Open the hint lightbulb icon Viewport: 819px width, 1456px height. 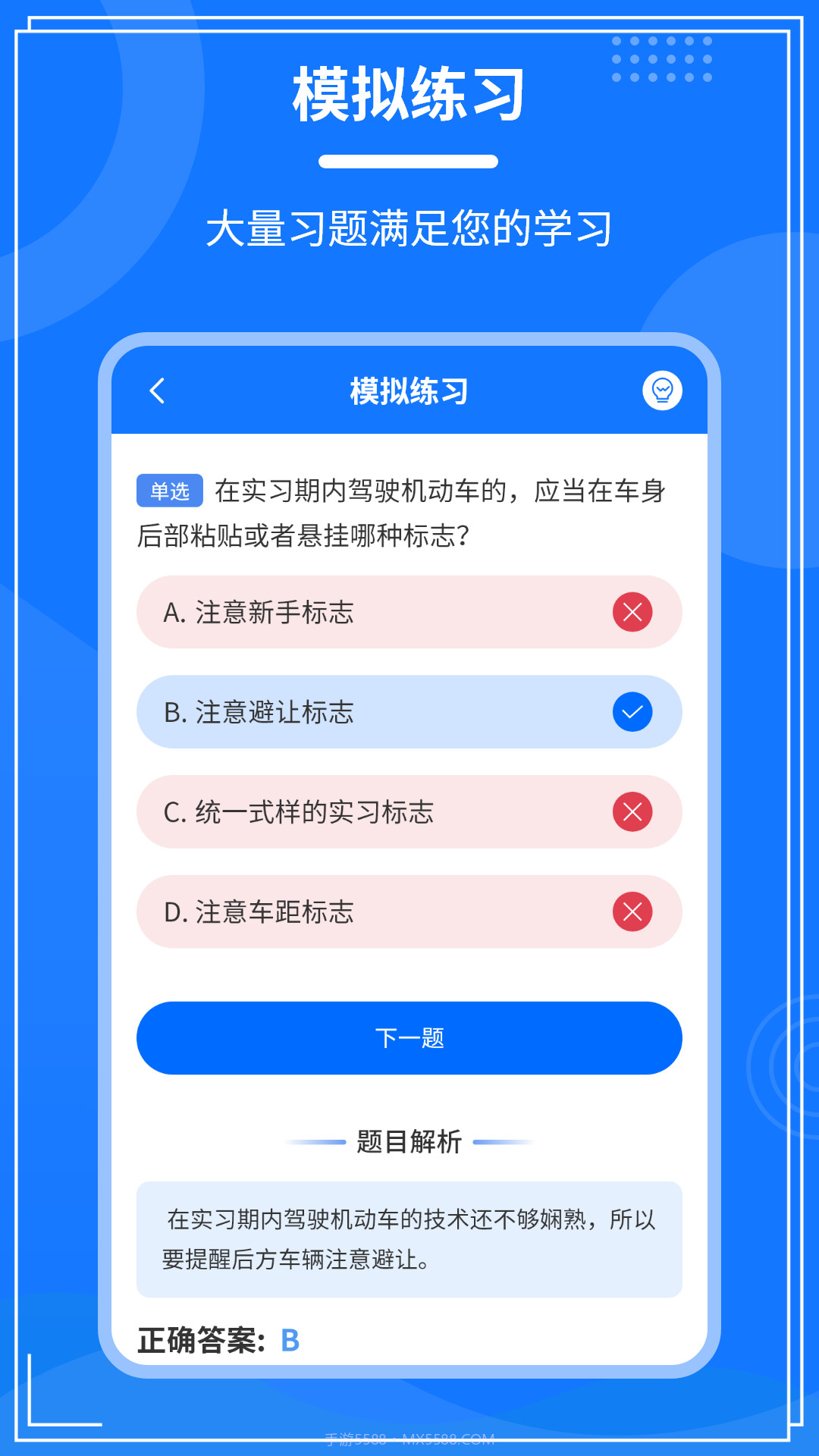662,390
